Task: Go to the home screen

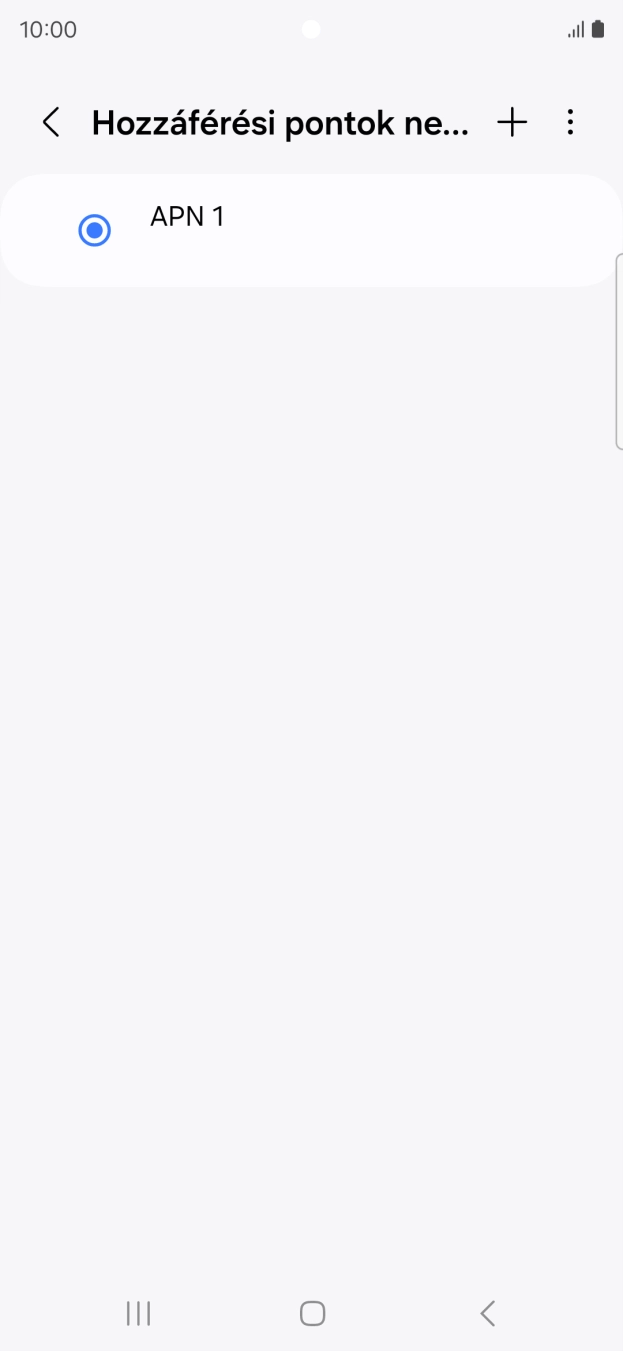Action: [x=312, y=1313]
